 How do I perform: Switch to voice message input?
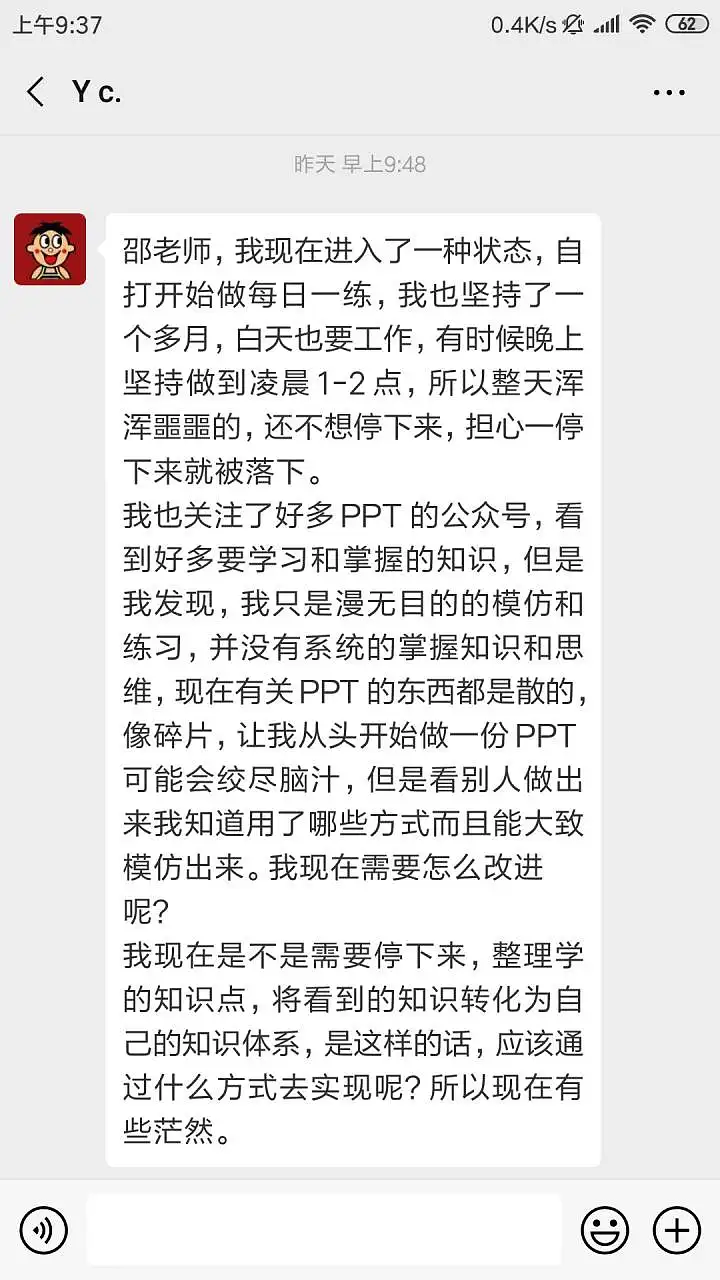pos(43,1229)
